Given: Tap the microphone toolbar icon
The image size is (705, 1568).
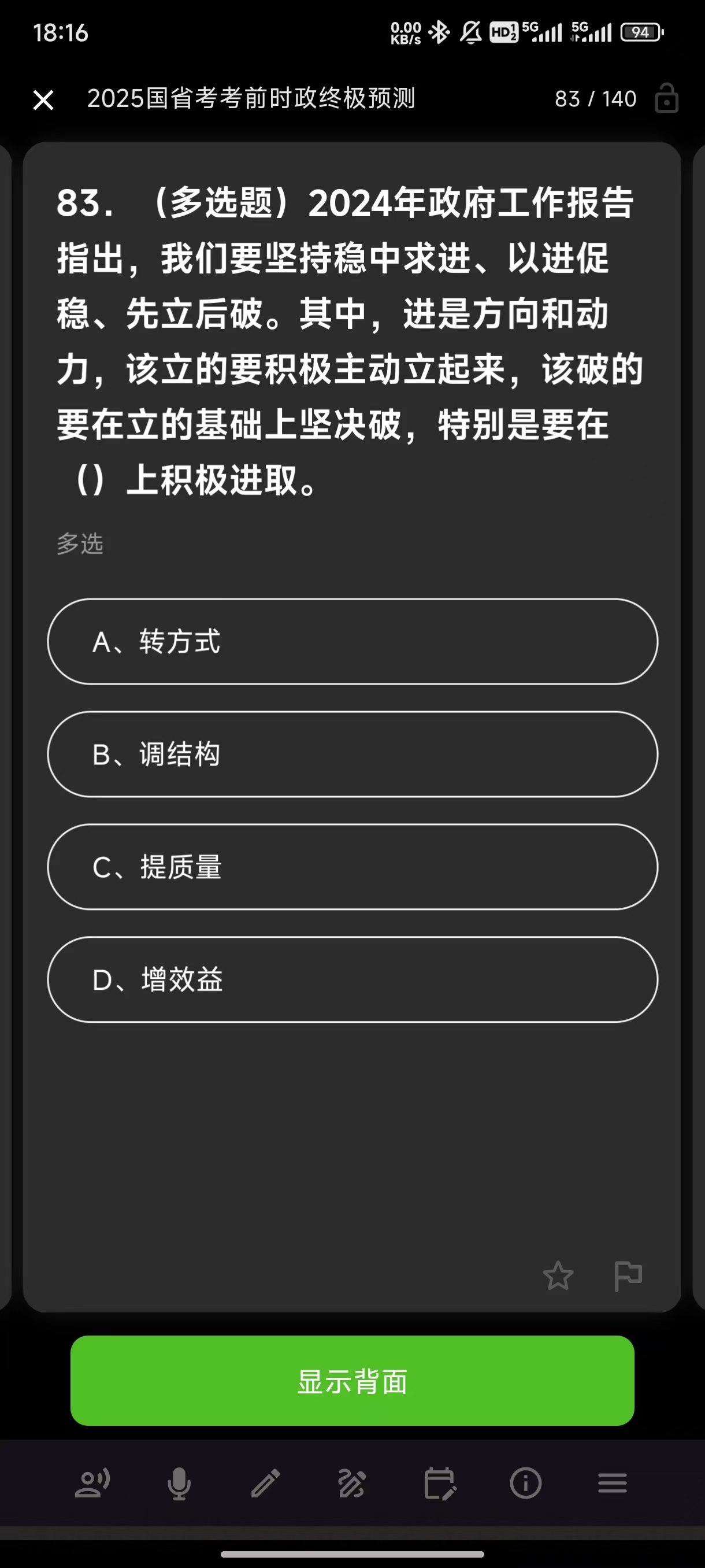Looking at the screenshot, I should (179, 1484).
